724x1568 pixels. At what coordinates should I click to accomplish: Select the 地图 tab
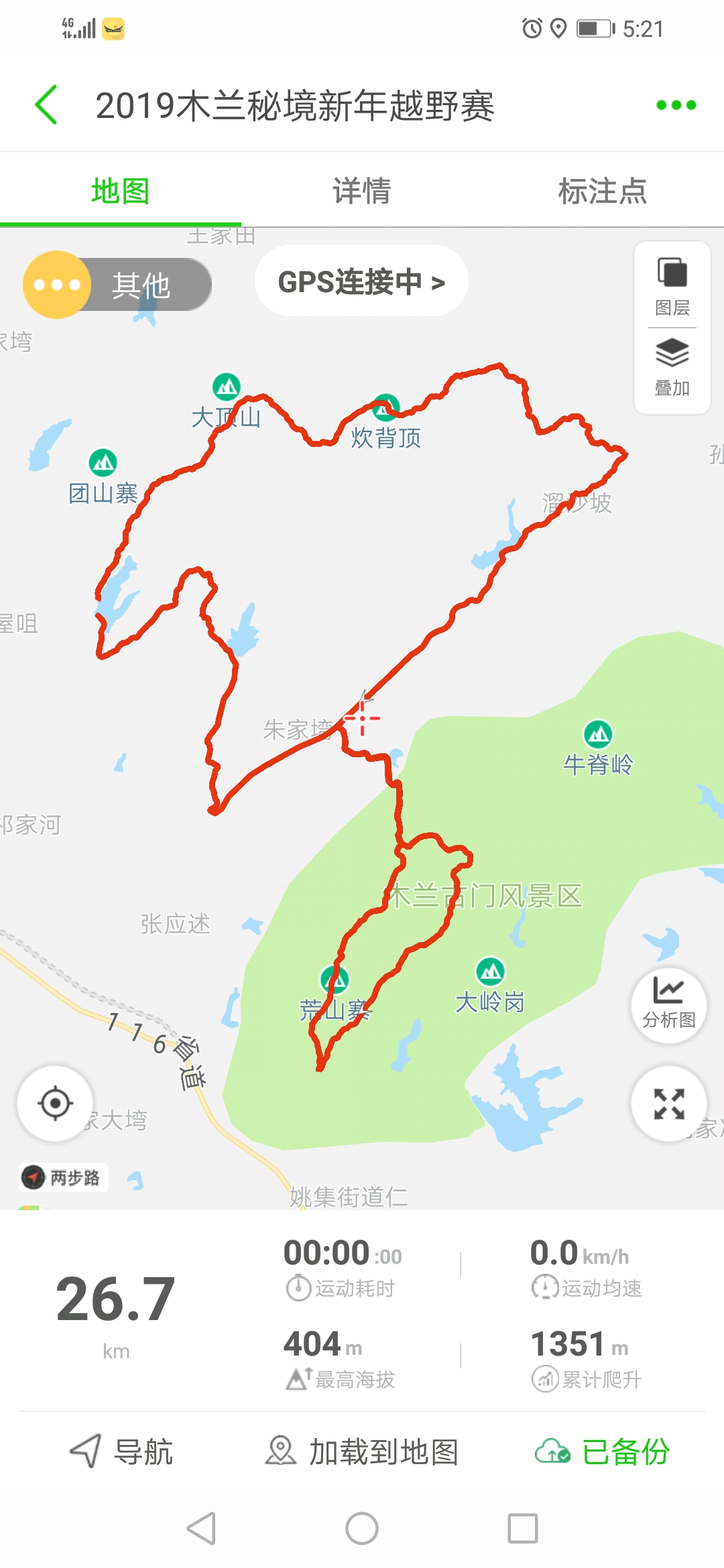121,191
